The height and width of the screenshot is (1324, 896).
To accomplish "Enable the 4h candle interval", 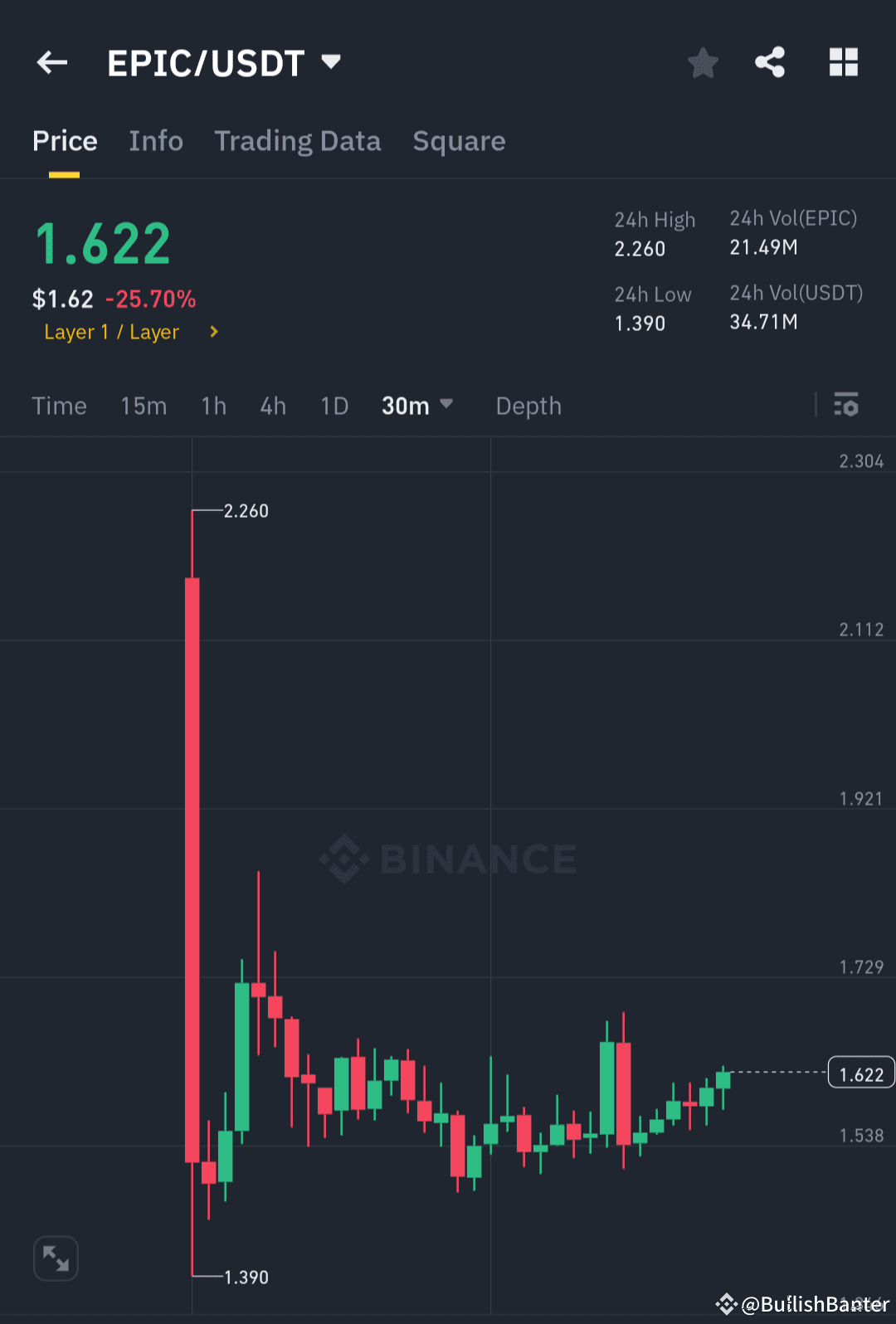I will pyautogui.click(x=272, y=406).
